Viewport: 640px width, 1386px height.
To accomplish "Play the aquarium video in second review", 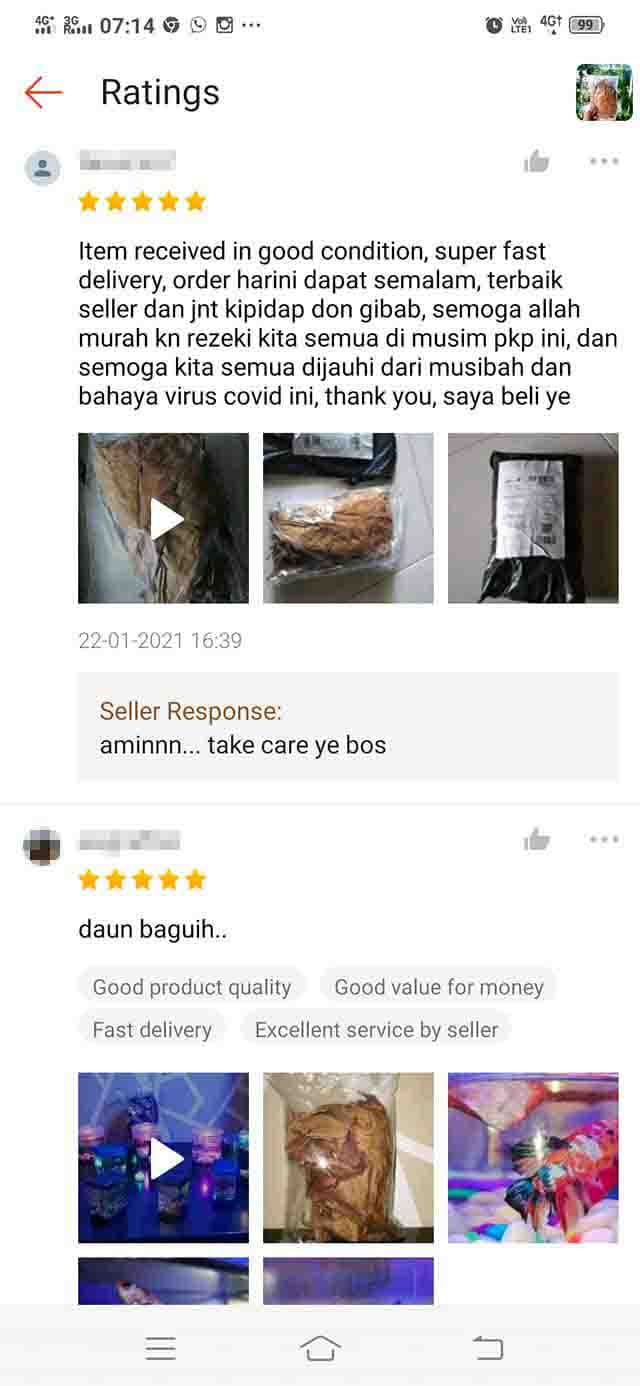I will pos(164,1158).
